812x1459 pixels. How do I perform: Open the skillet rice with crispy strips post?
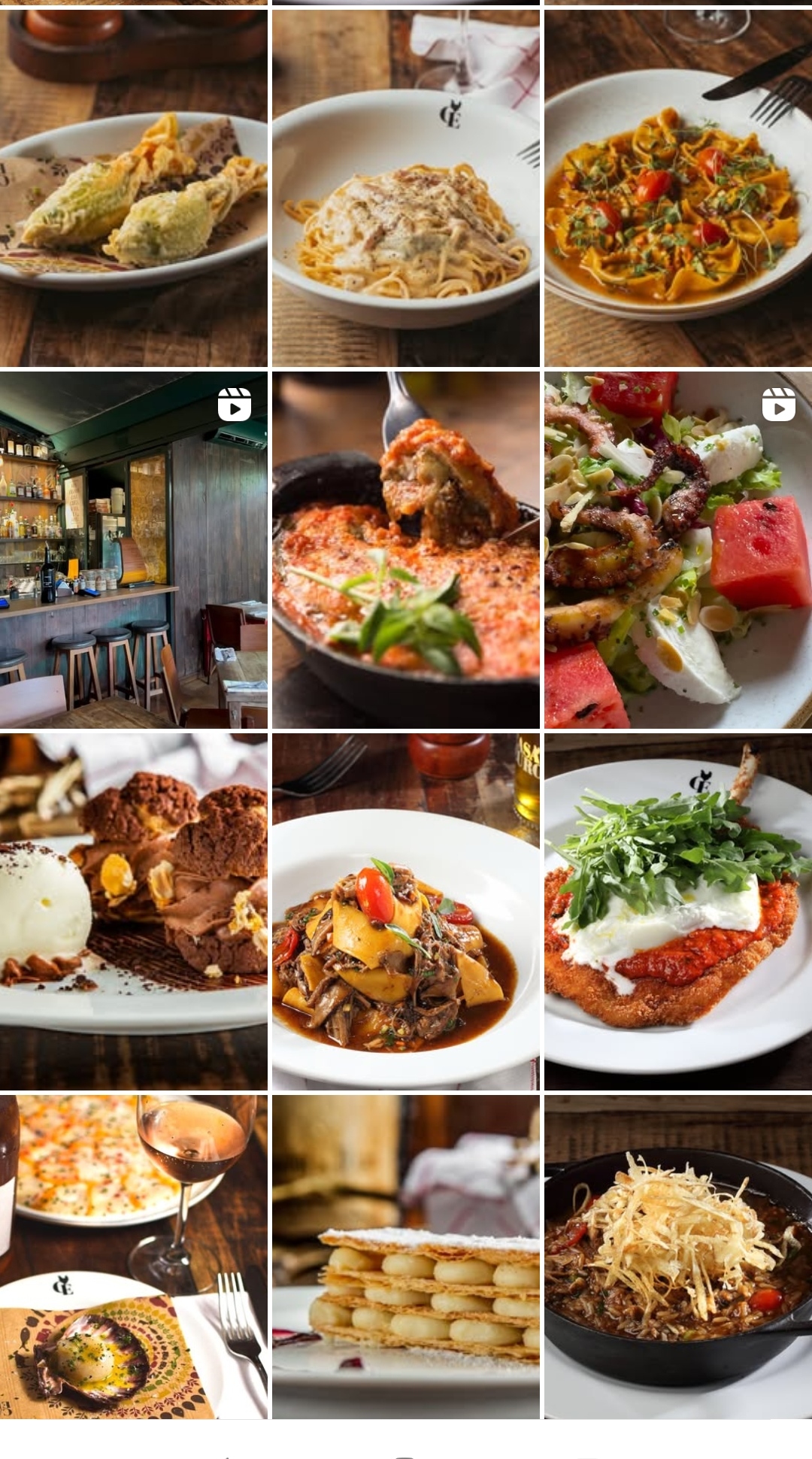click(x=678, y=1256)
